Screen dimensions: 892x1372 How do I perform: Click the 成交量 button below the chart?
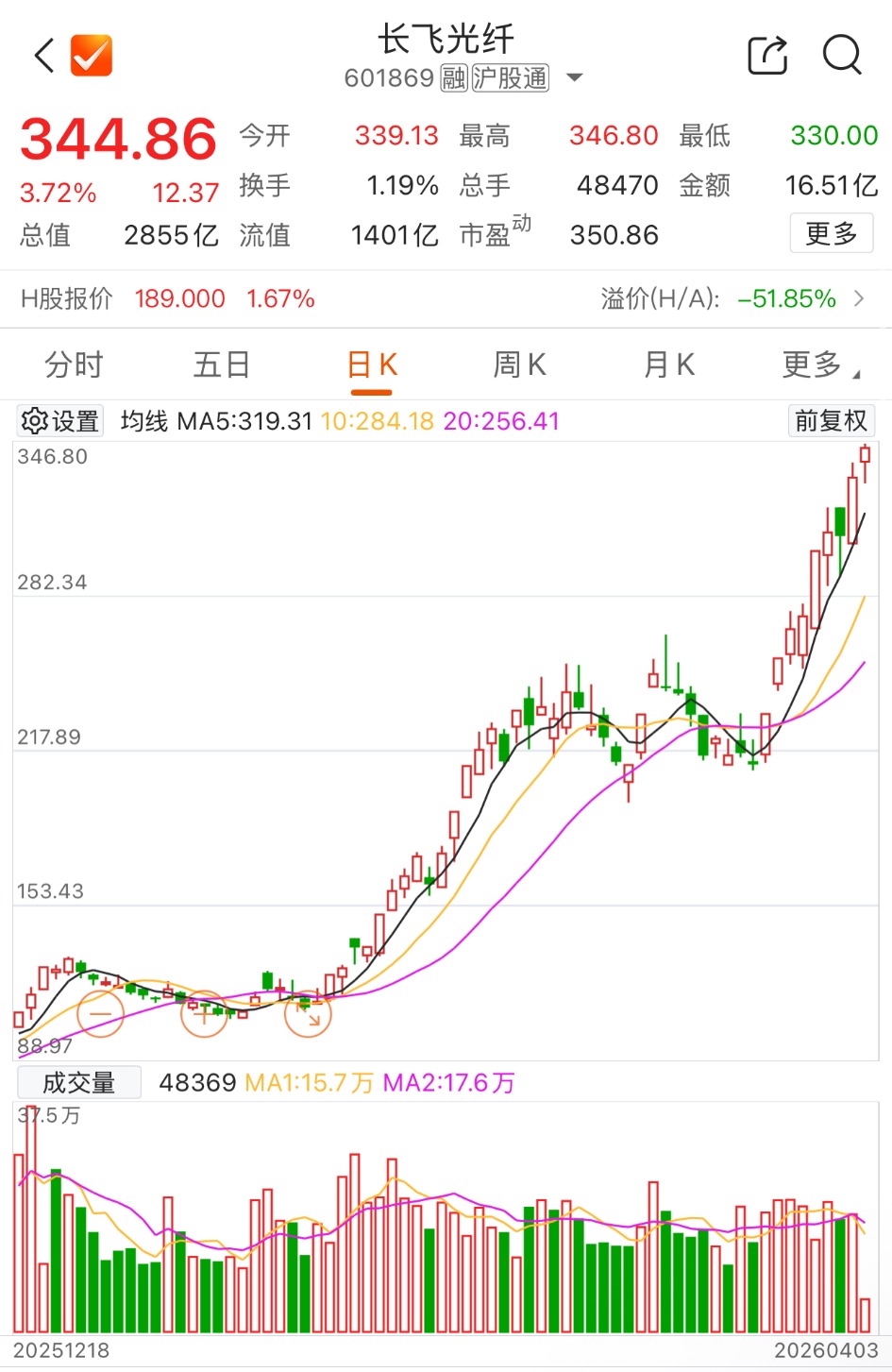pyautogui.click(x=77, y=1082)
